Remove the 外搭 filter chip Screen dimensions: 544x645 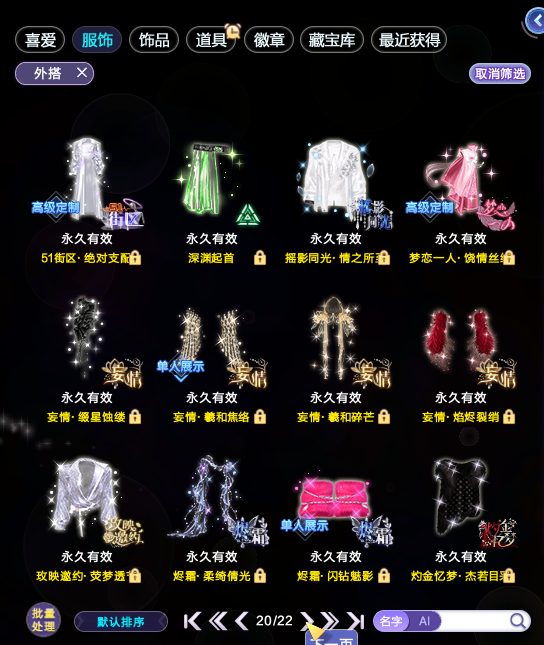coord(82,73)
